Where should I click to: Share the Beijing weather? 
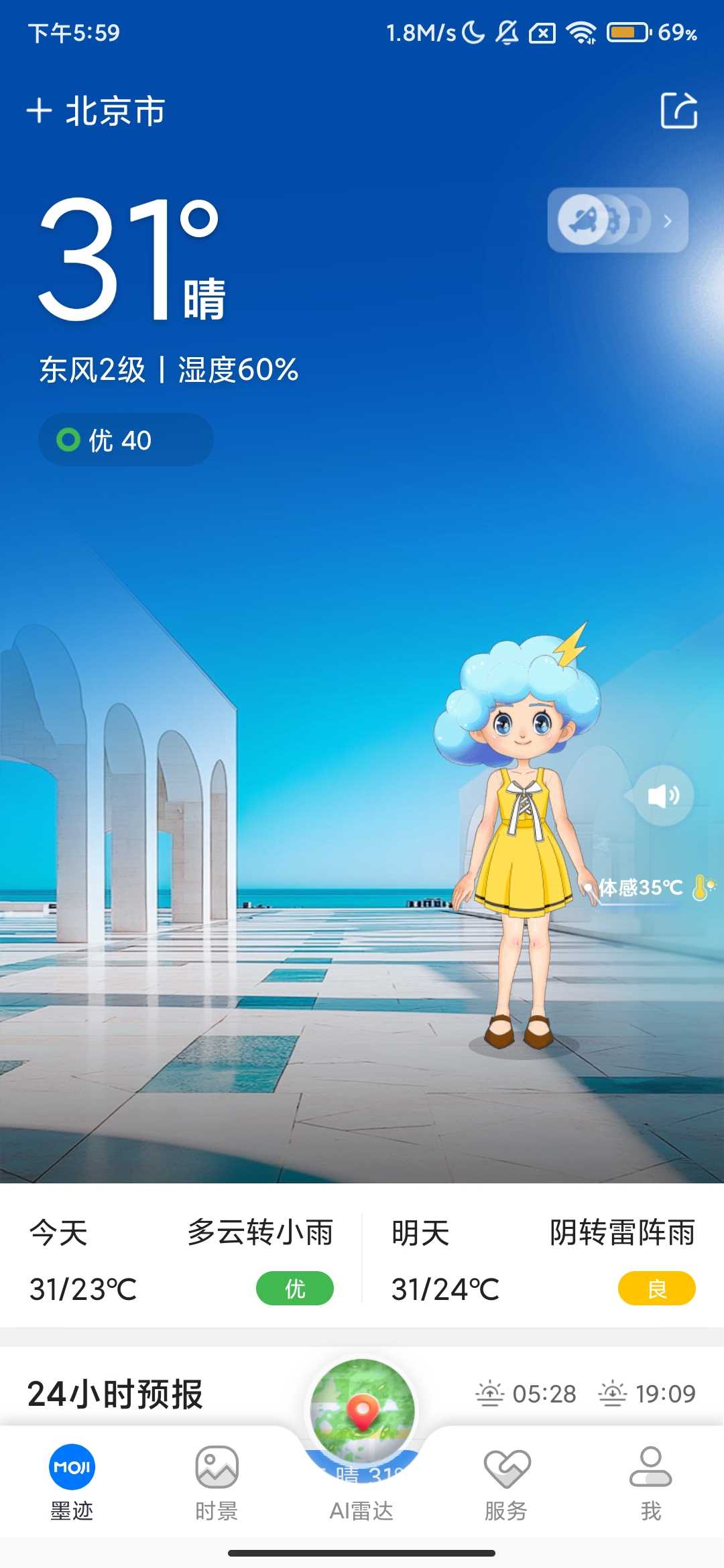(x=678, y=111)
